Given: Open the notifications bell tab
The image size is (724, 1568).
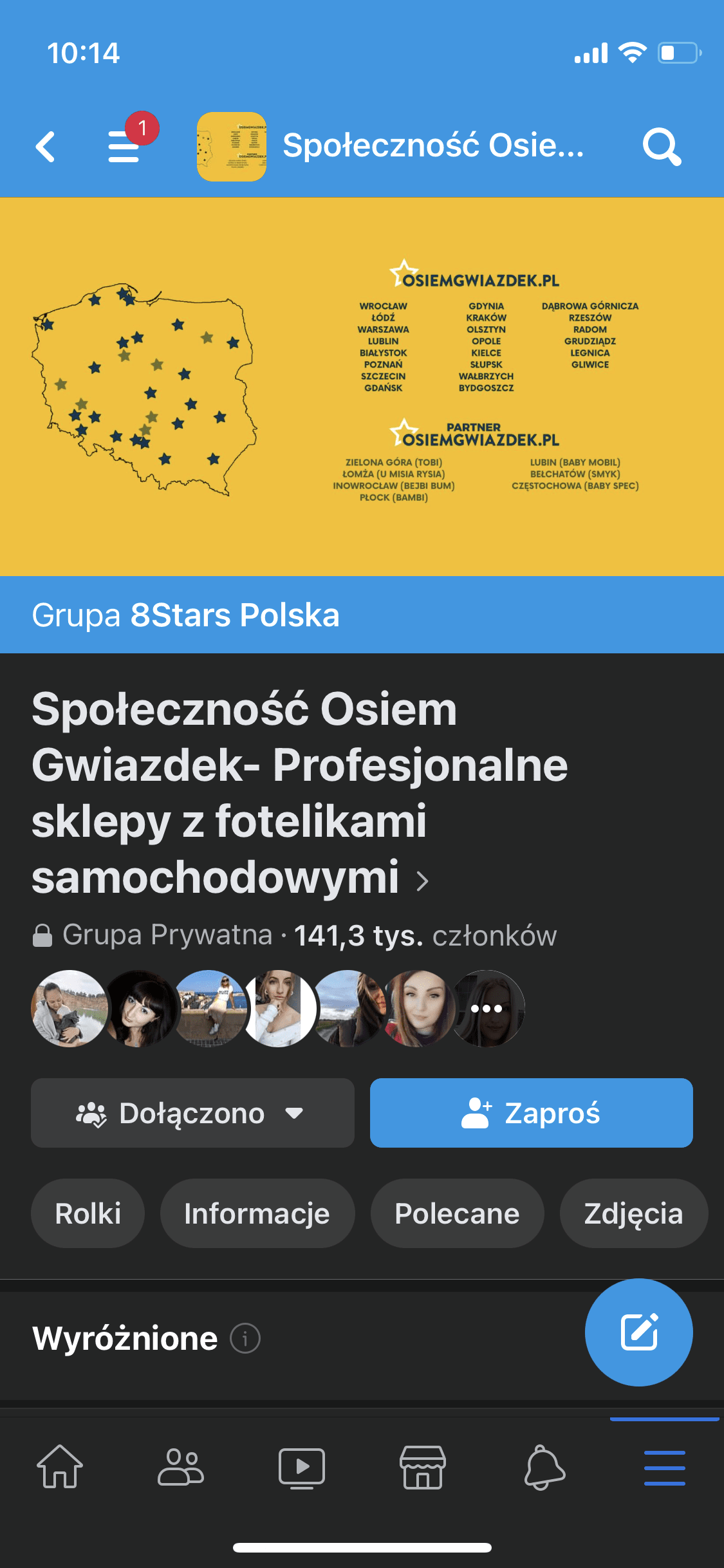Looking at the screenshot, I should [544, 1468].
